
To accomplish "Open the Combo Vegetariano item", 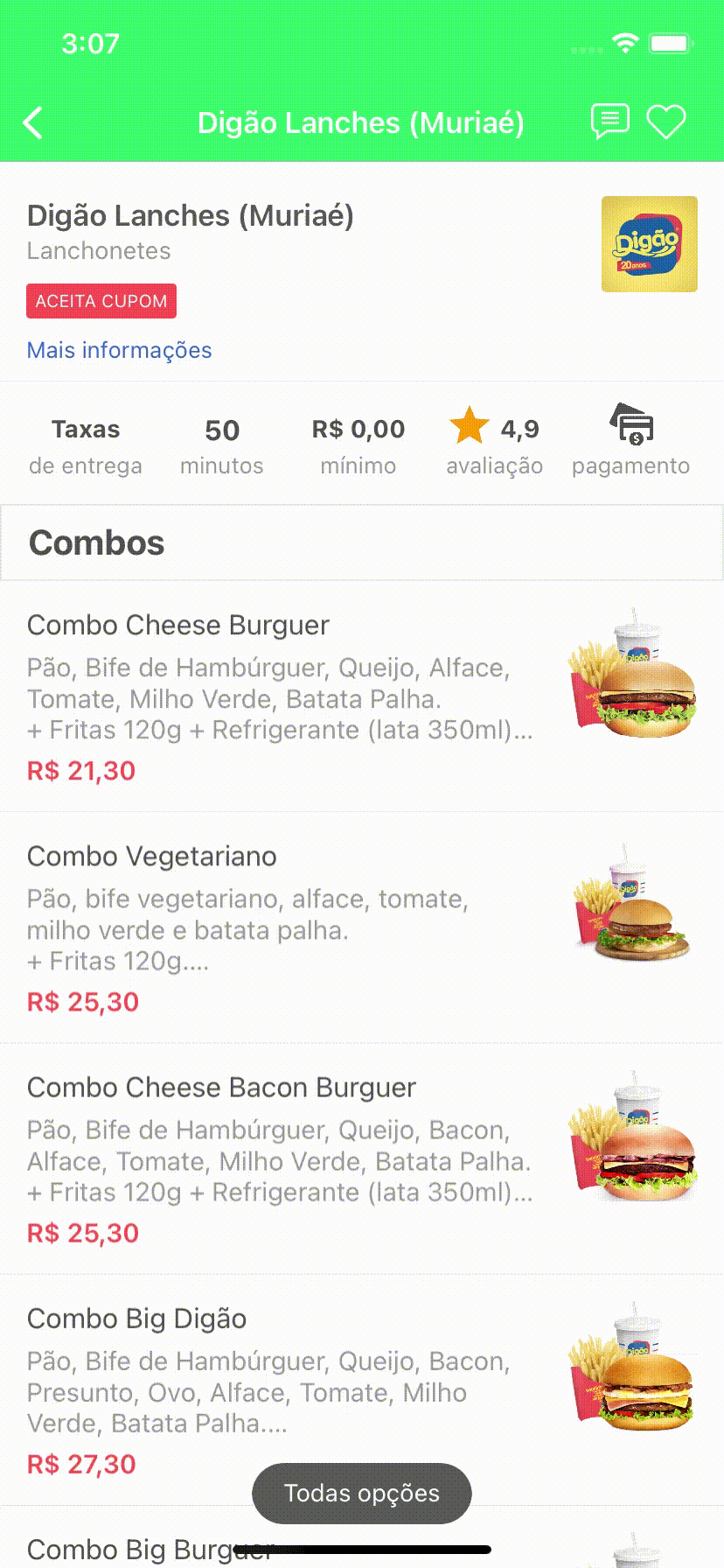I will [x=280, y=927].
